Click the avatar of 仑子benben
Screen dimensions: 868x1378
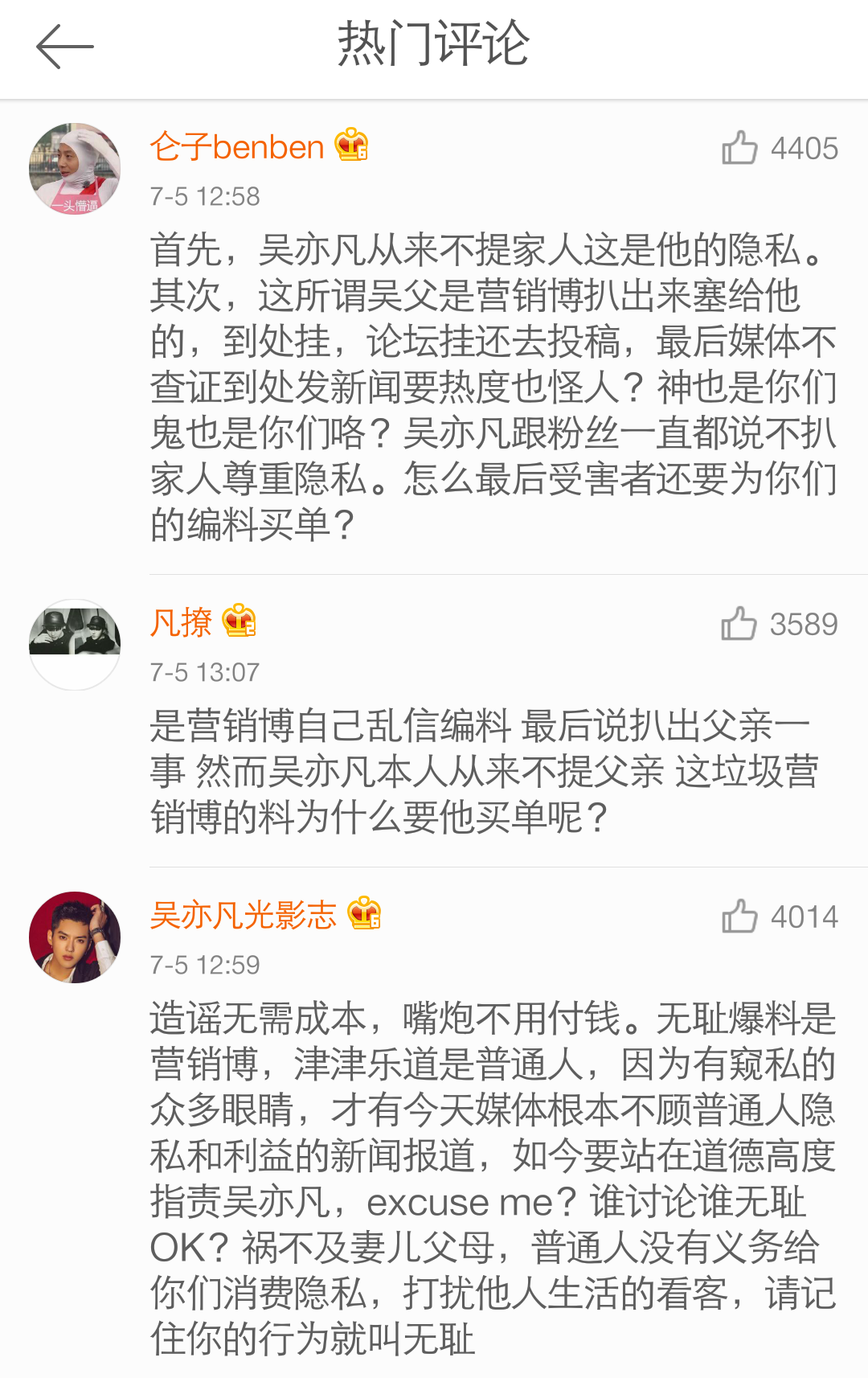click(73, 166)
